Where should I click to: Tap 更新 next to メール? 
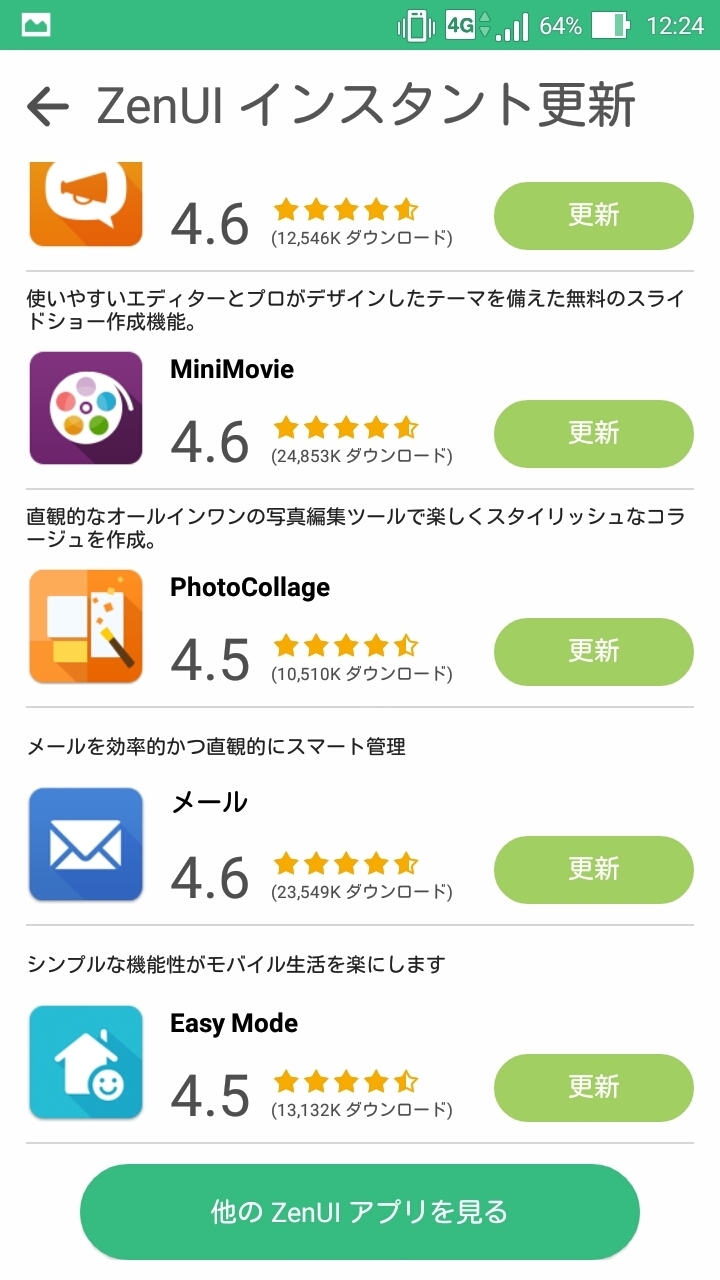pos(593,869)
